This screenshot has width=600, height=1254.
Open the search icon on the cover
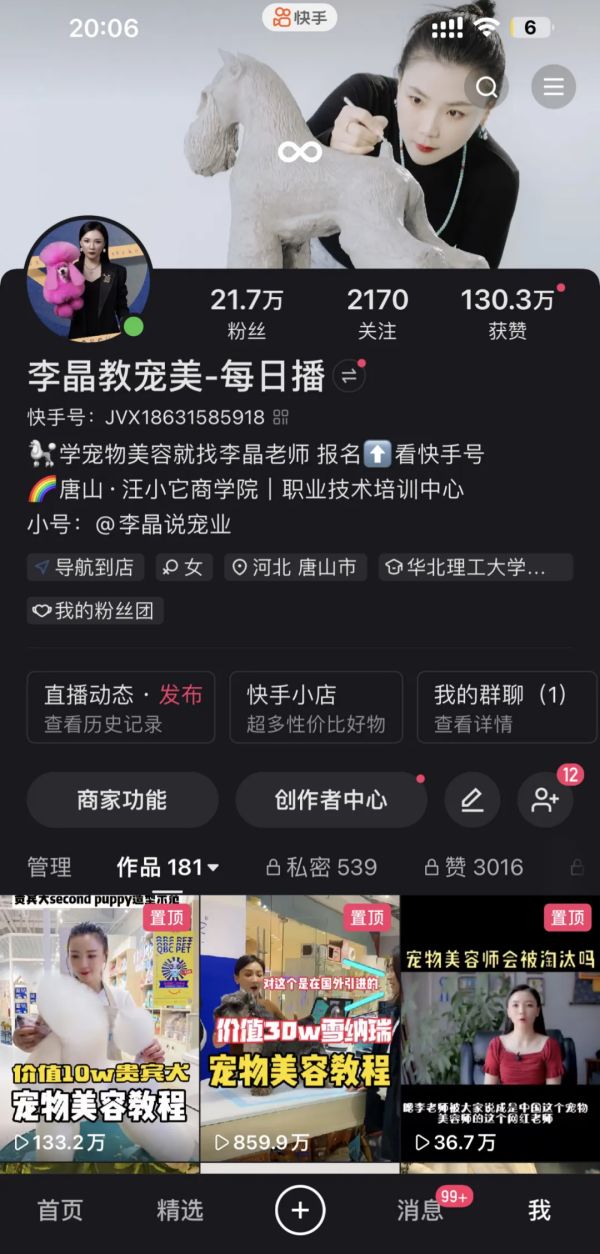487,88
